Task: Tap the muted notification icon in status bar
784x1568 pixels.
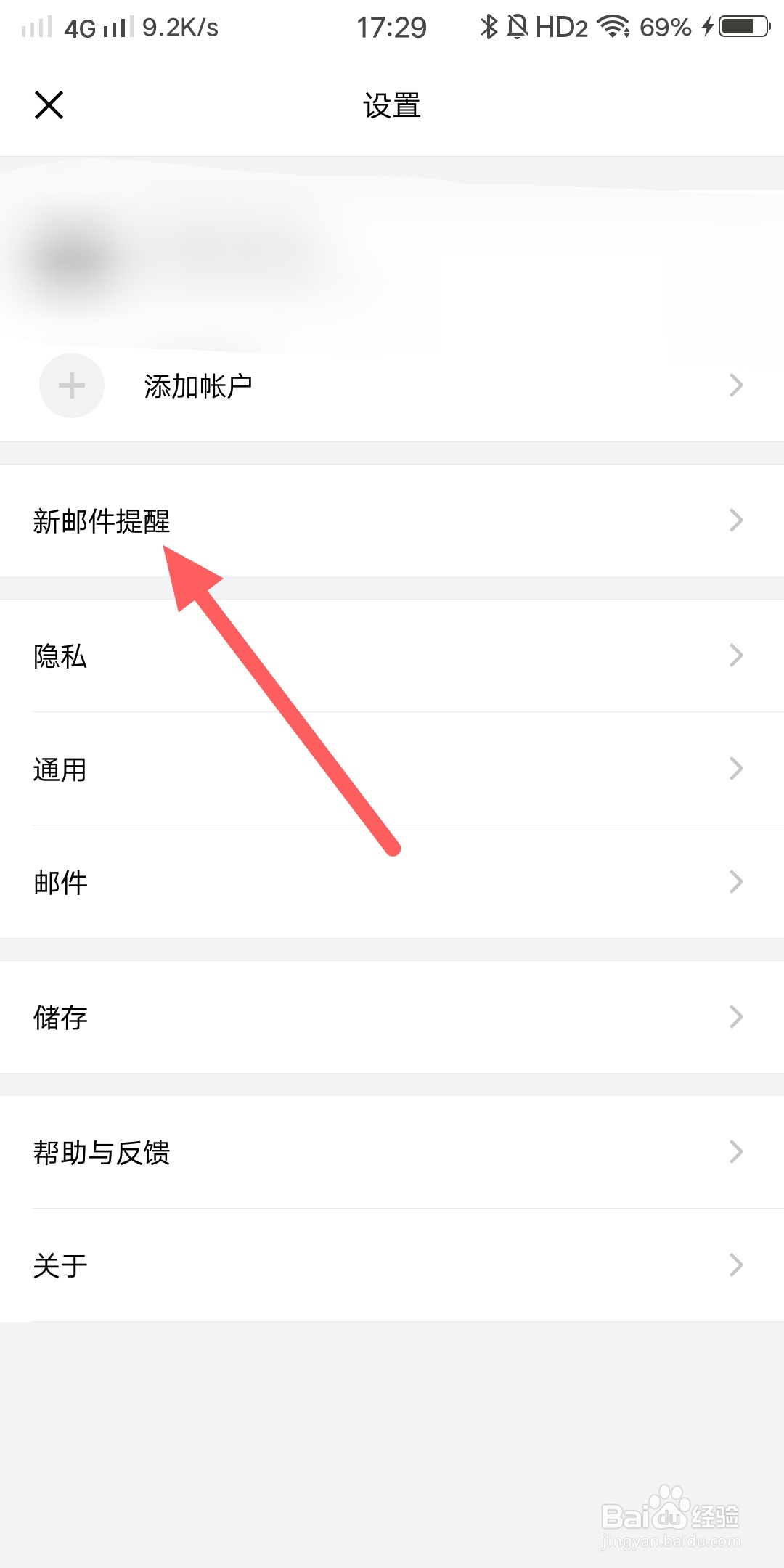Action: (x=517, y=27)
